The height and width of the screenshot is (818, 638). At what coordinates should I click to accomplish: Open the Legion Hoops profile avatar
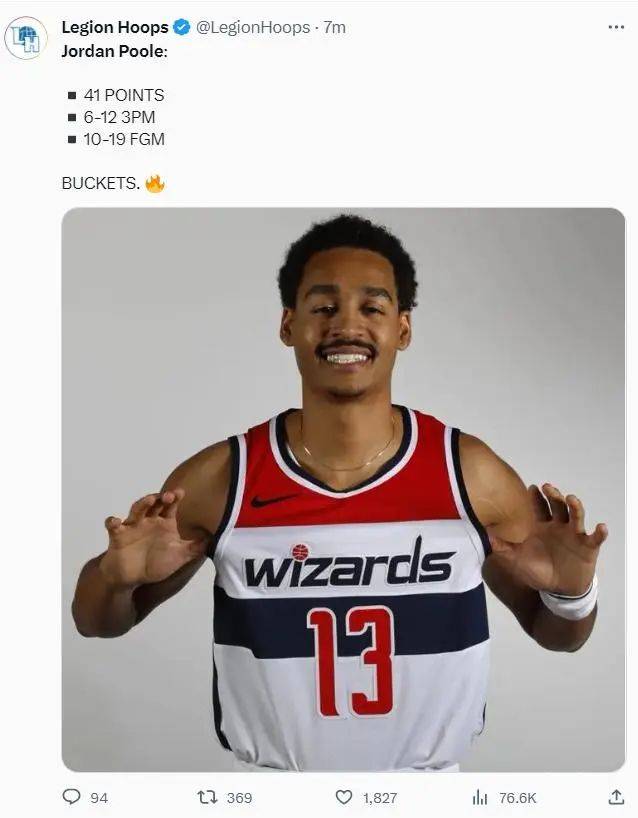click(x=25, y=38)
